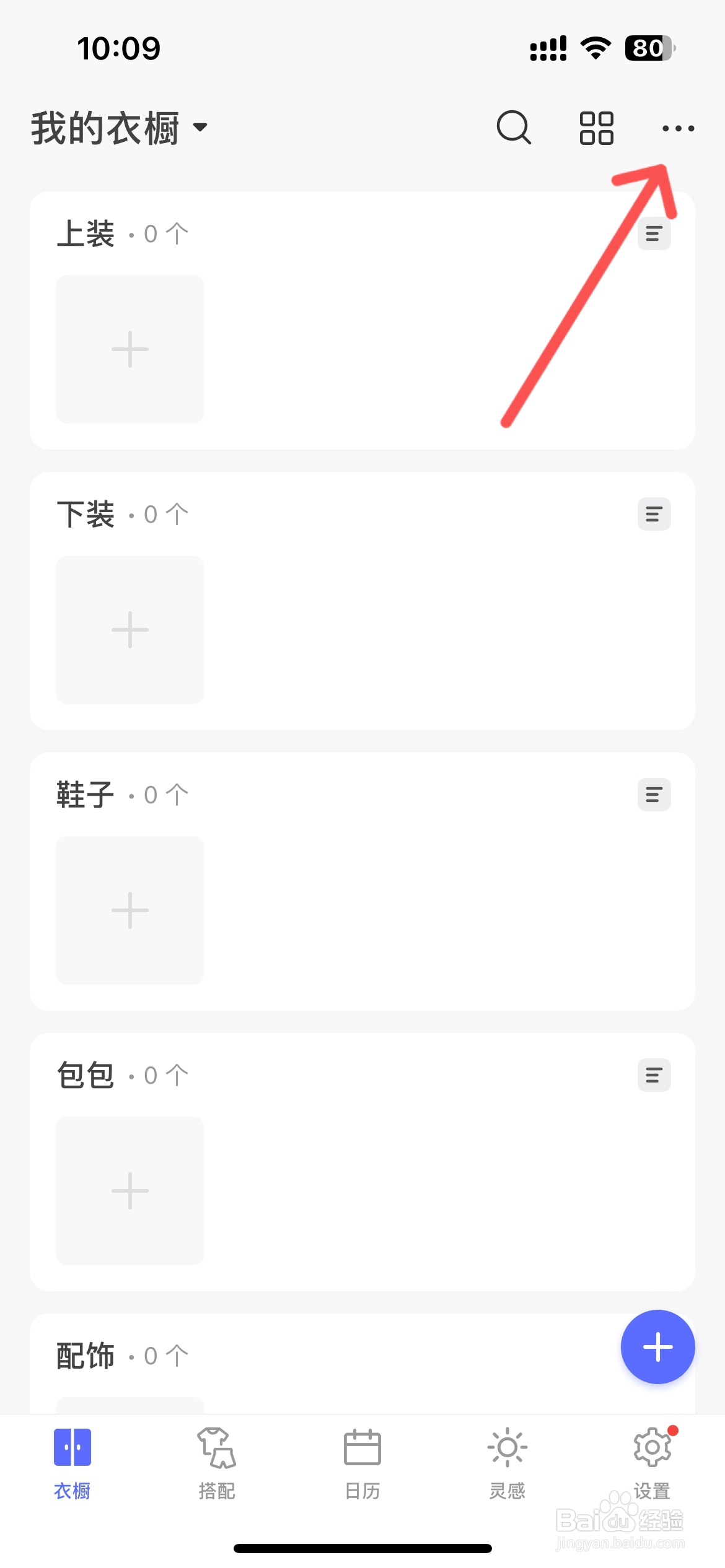Open the list menu for 下装
The image size is (725, 1568).
(654, 514)
